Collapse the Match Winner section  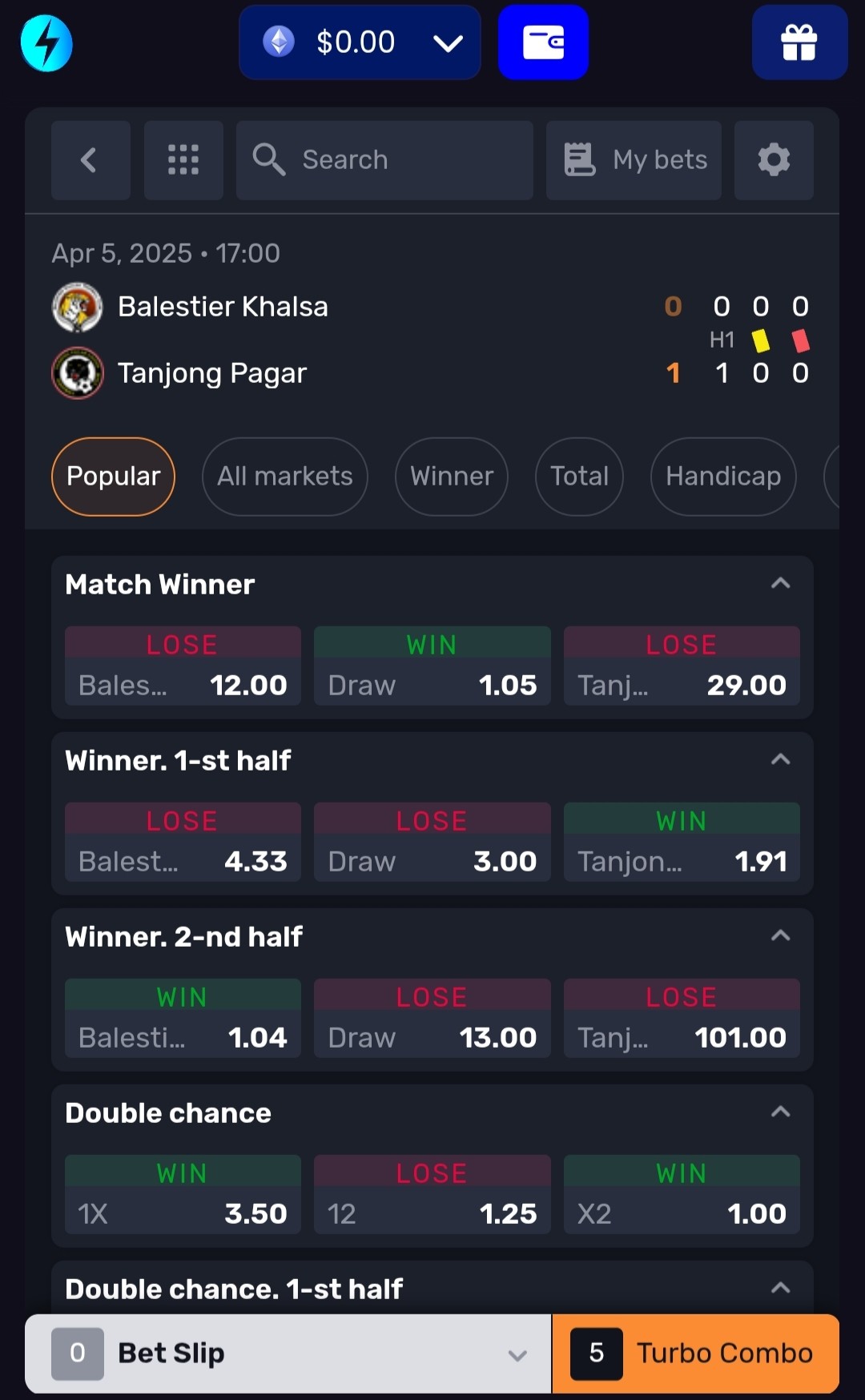781,584
